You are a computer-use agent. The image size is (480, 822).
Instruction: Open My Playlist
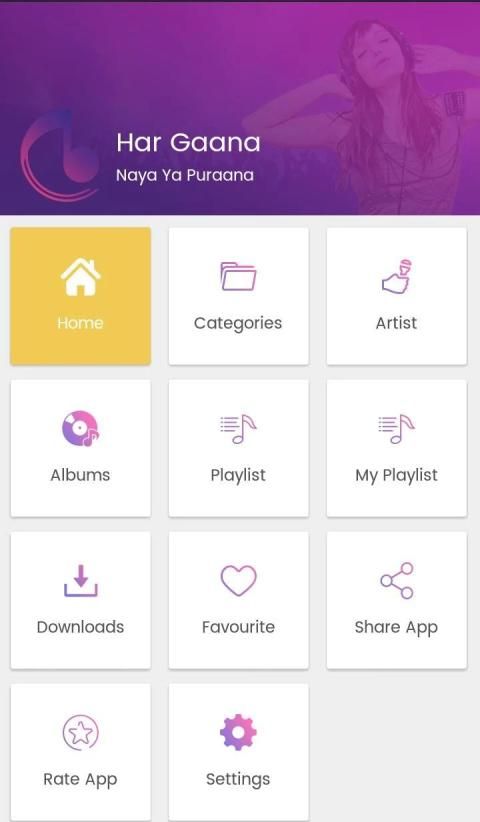click(397, 448)
